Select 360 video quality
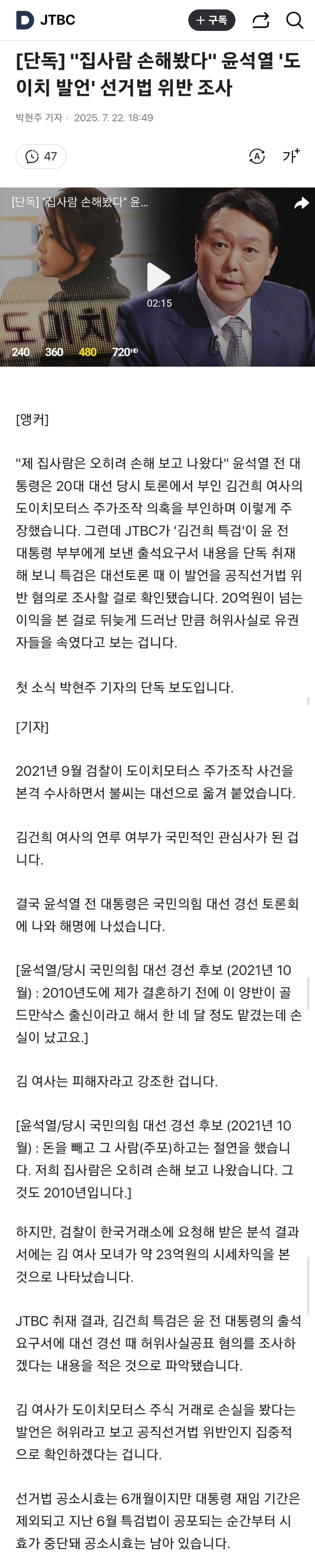Screen dimensions: 315x1568 [54, 352]
